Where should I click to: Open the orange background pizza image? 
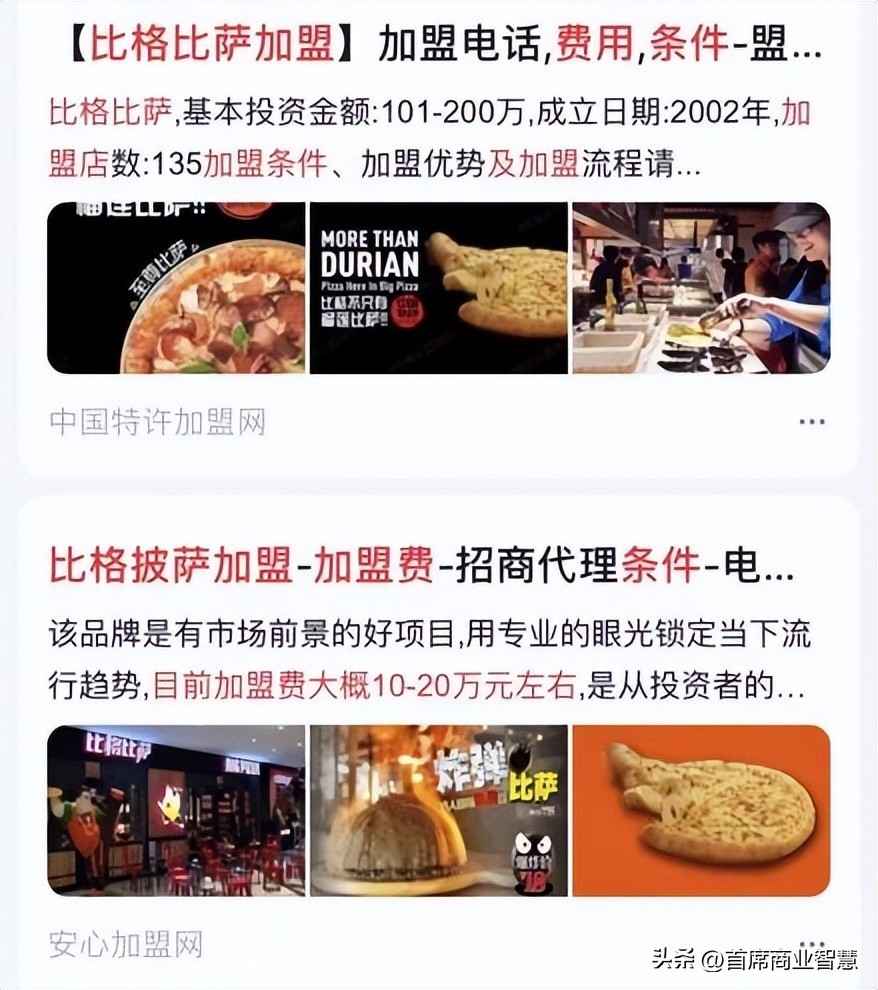tap(700, 810)
